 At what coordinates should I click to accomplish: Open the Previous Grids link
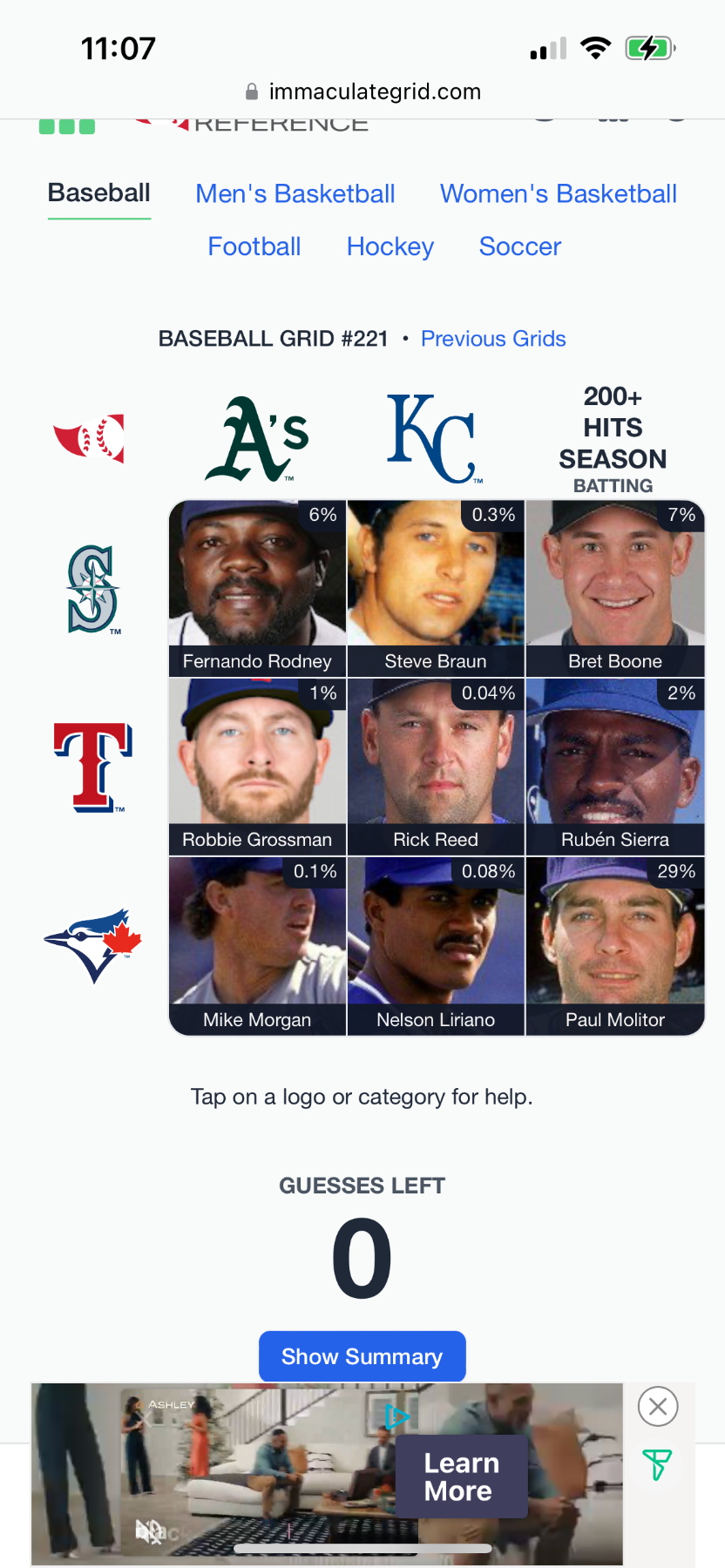493,339
